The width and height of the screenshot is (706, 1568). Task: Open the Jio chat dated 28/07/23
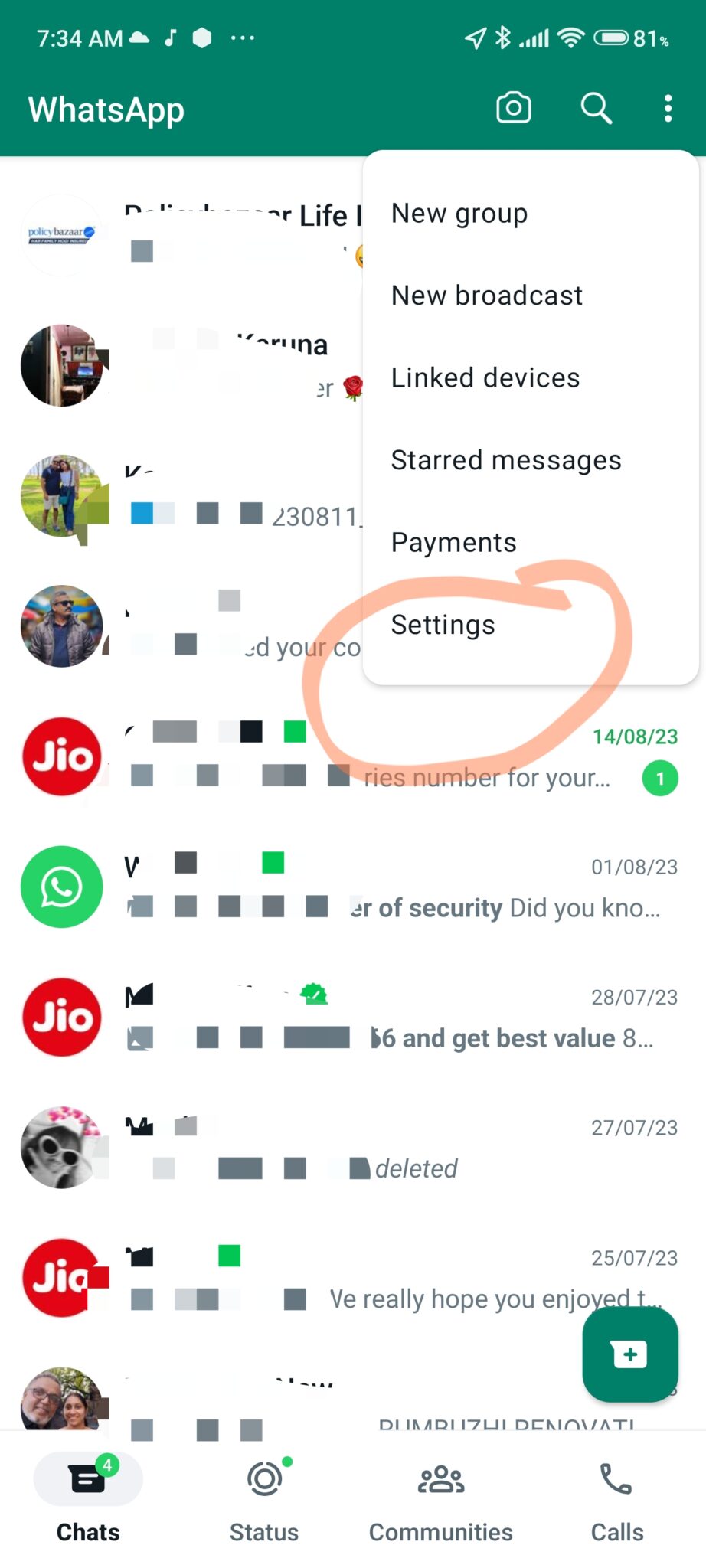[x=353, y=1018]
